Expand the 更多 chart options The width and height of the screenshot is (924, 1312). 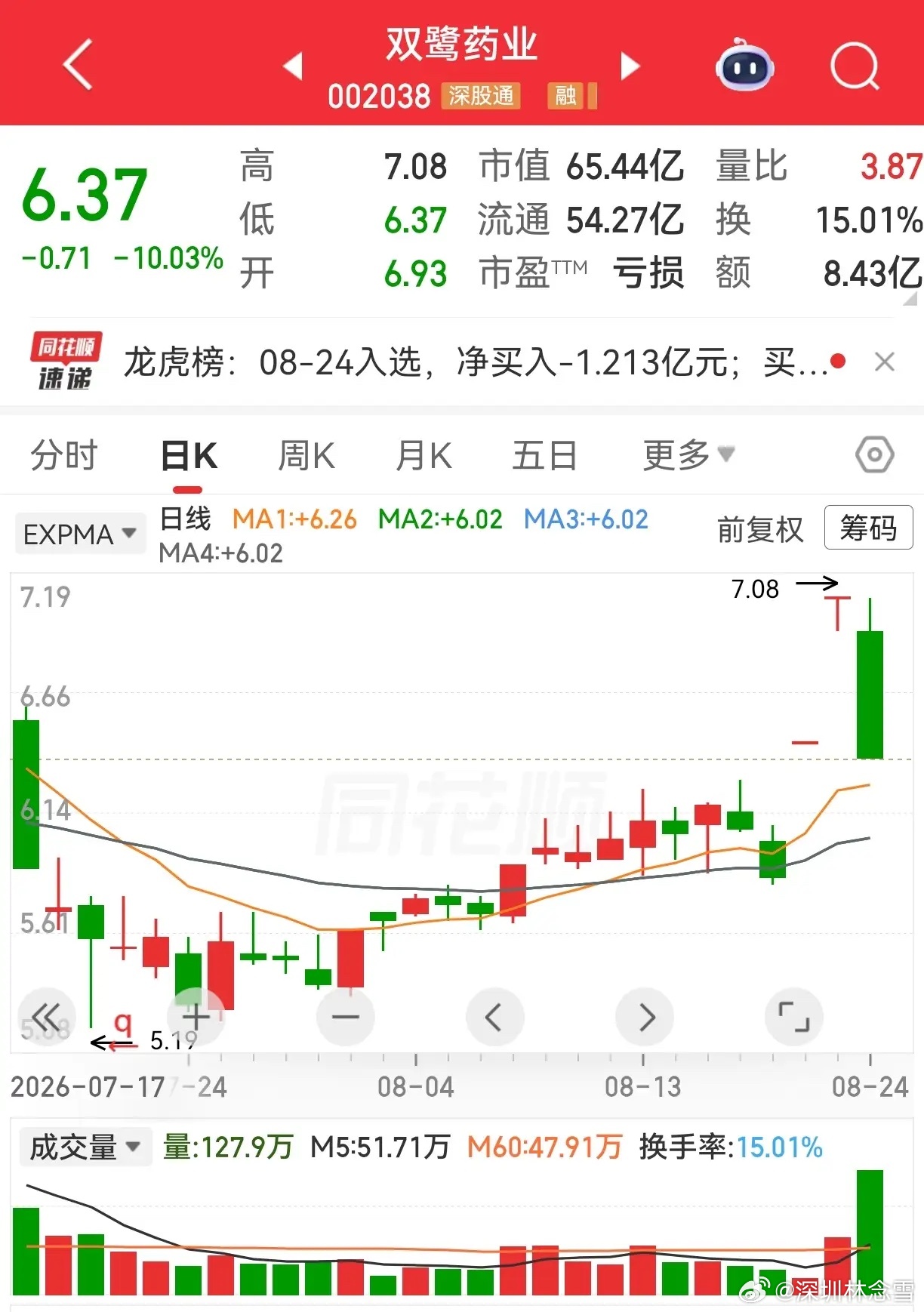(x=688, y=455)
